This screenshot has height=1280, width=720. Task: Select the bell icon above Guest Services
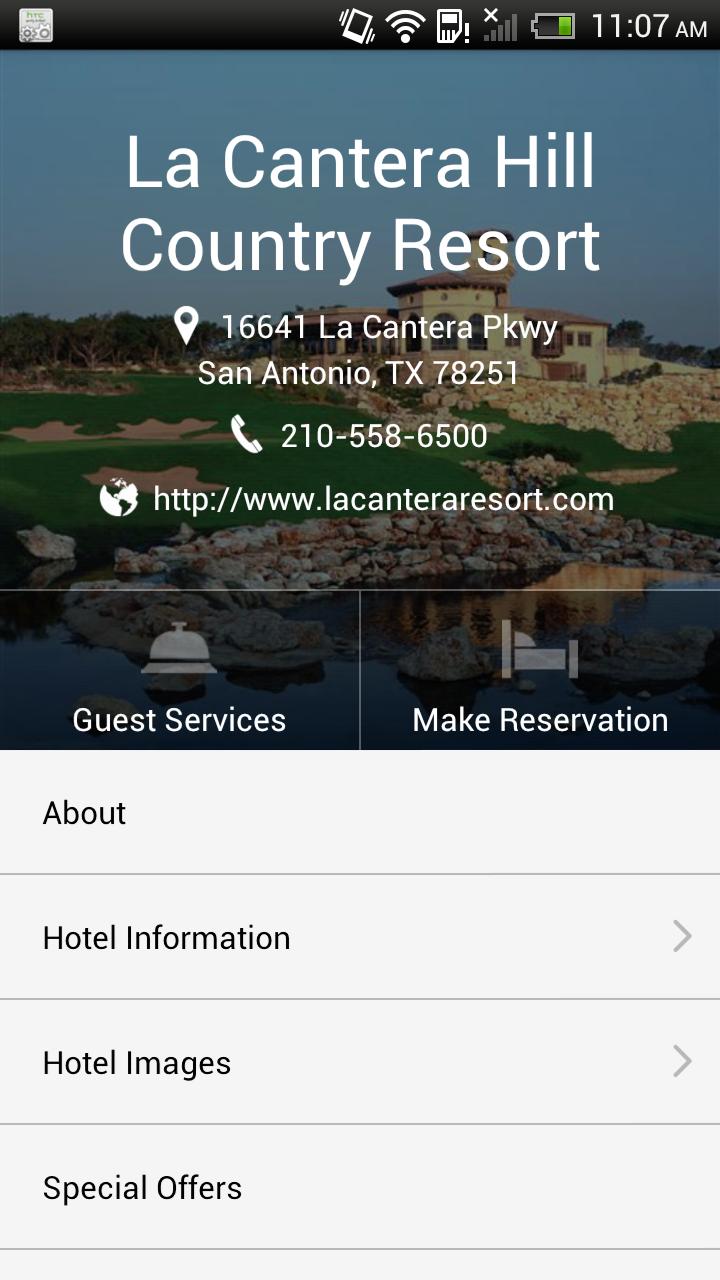click(178, 650)
